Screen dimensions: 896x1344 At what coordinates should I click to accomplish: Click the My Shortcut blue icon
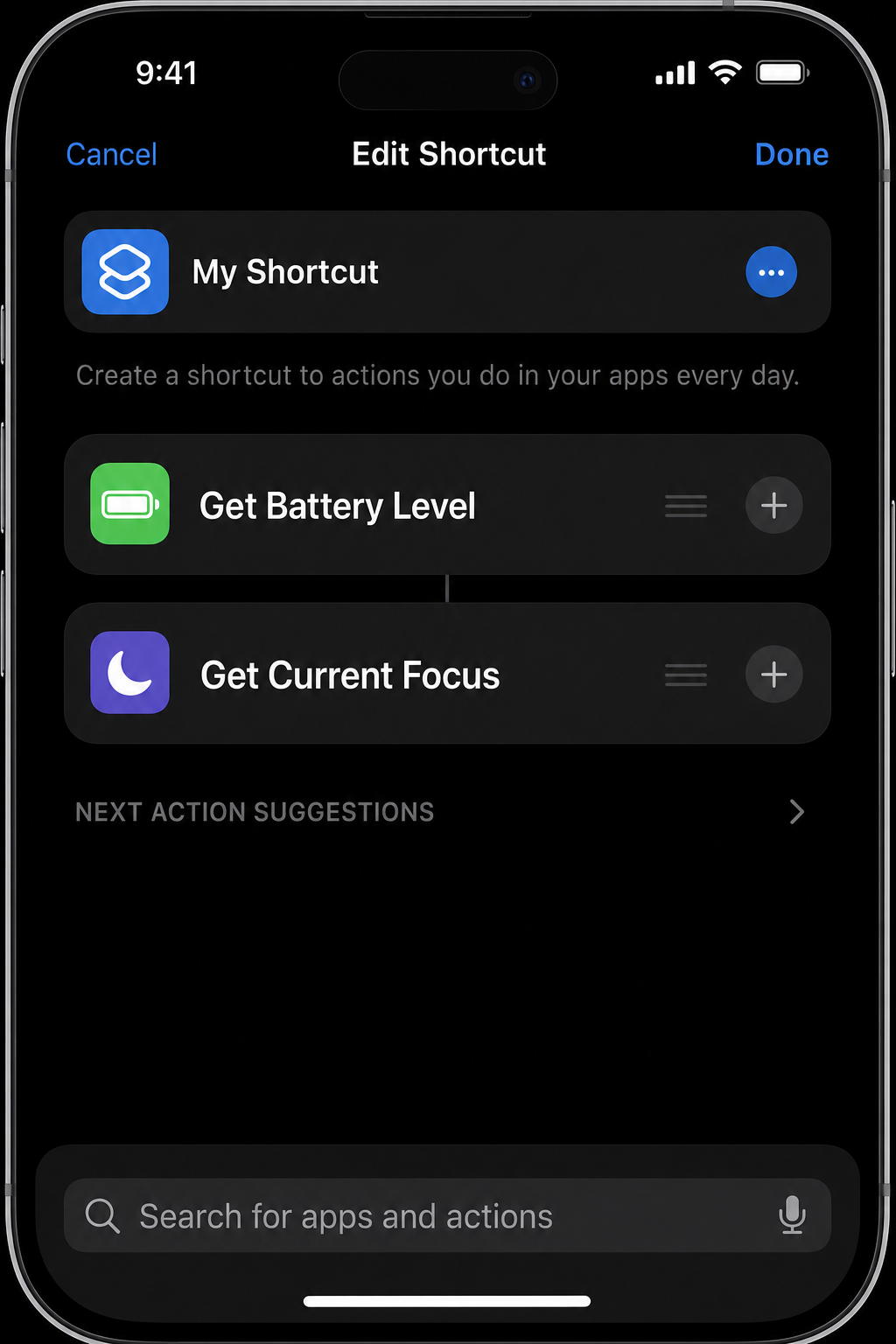point(124,272)
